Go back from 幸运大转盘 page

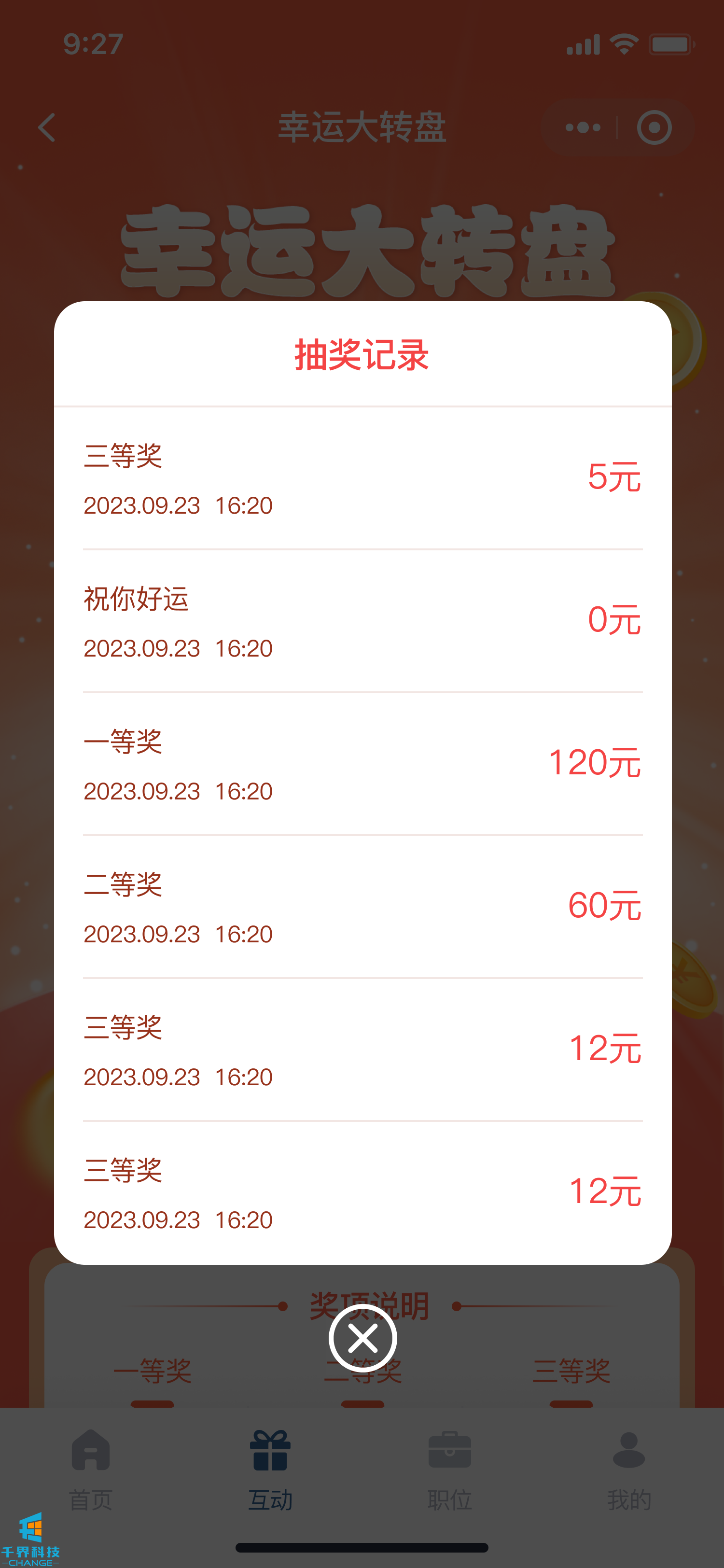47,128
